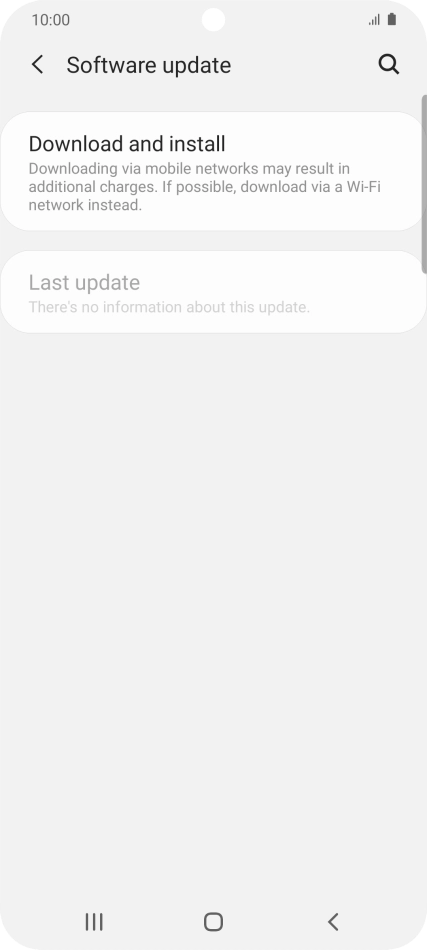
Task: Go back from Software update
Action: pyautogui.click(x=38, y=64)
